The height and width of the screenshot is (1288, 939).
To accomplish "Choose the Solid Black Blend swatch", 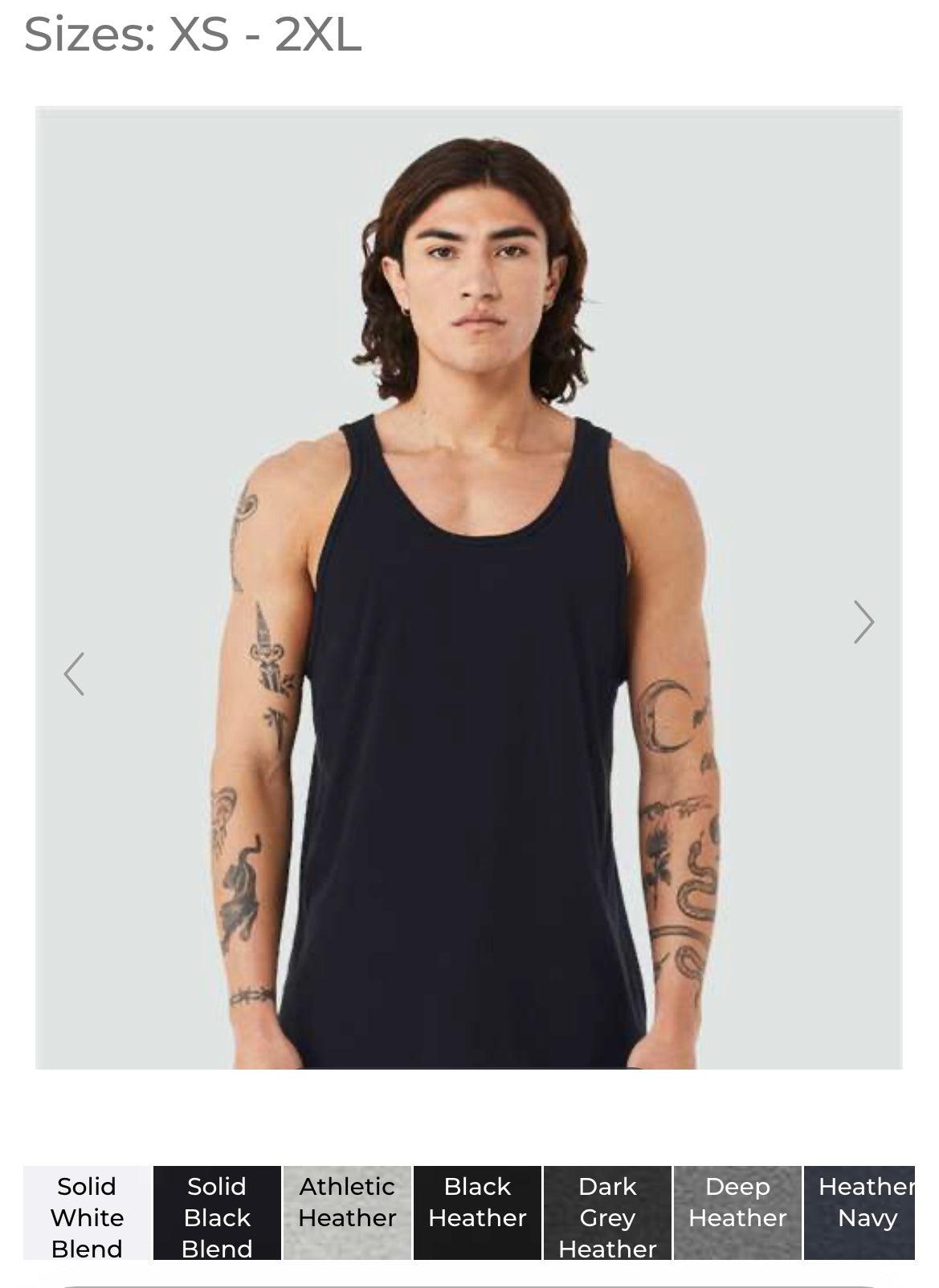I will (217, 1213).
